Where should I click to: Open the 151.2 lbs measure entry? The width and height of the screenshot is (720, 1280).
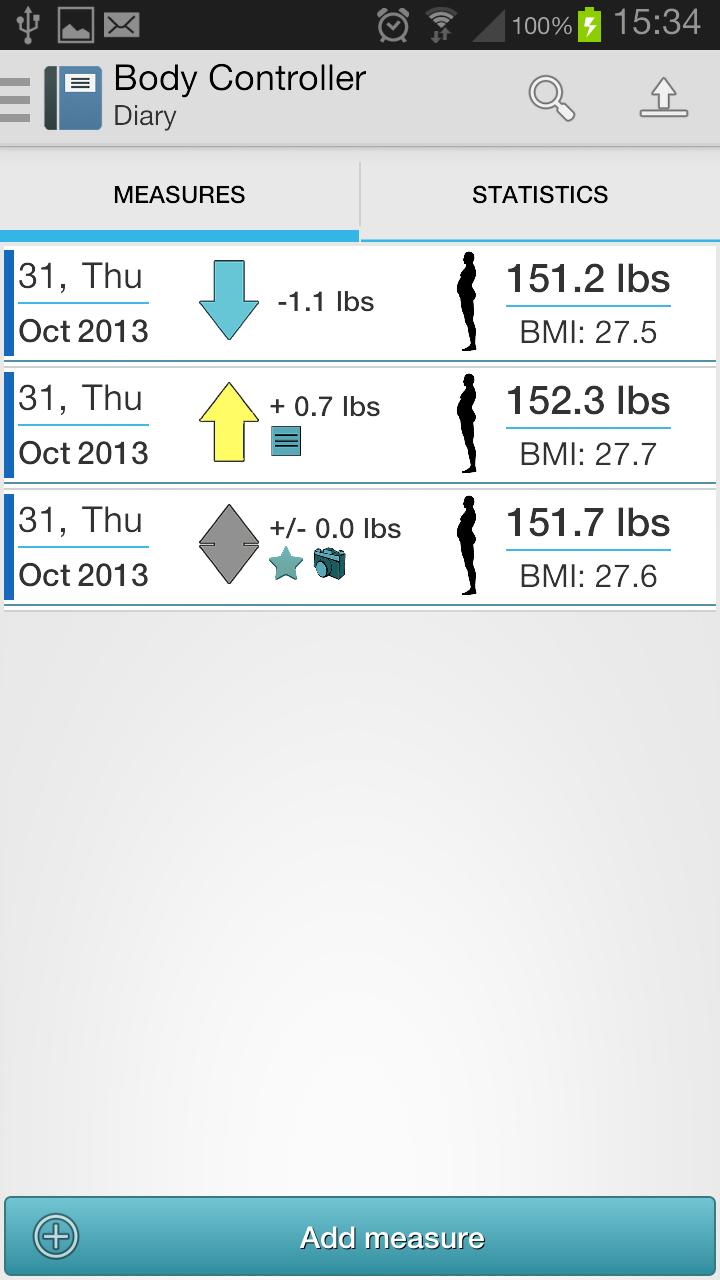tap(360, 303)
